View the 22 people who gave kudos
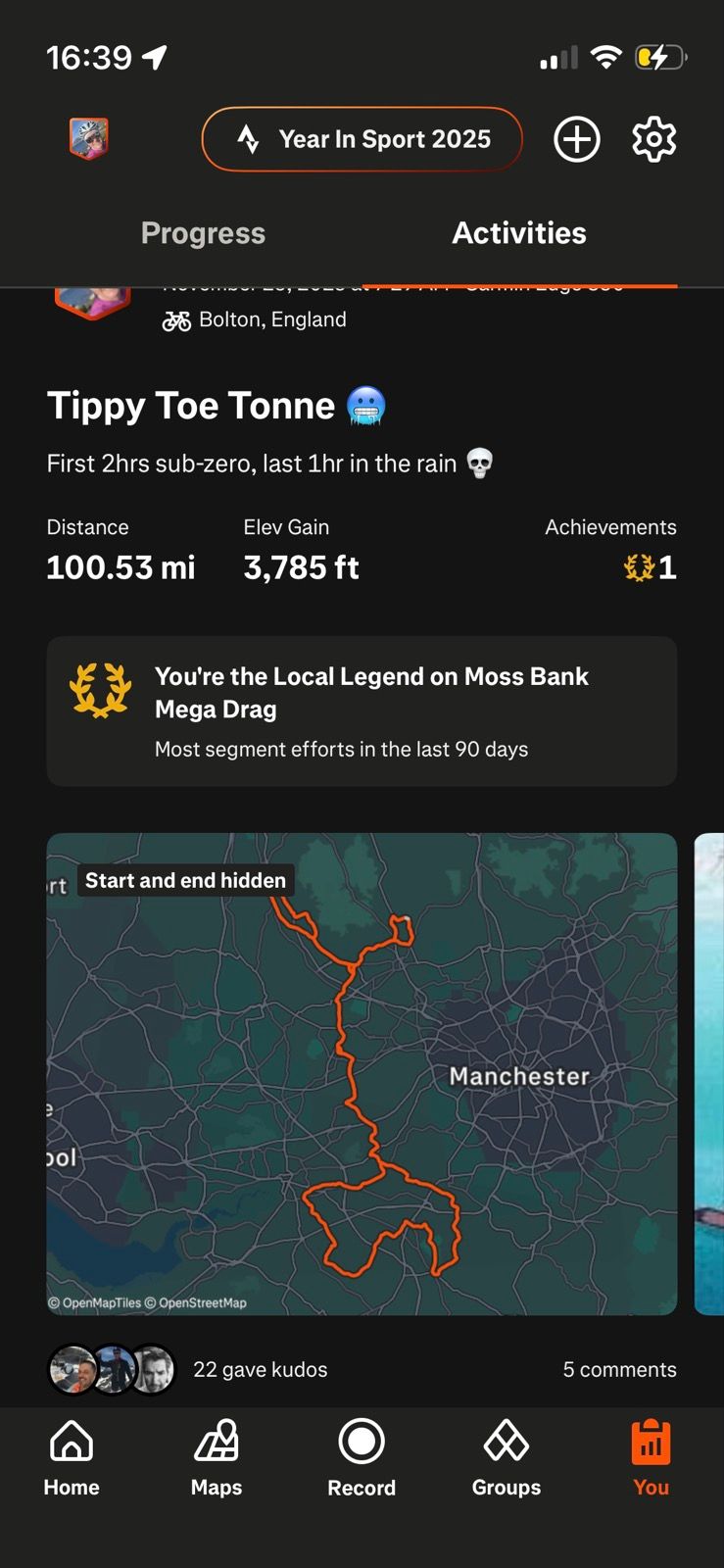Screen dimensions: 724x1568 click(260, 1369)
